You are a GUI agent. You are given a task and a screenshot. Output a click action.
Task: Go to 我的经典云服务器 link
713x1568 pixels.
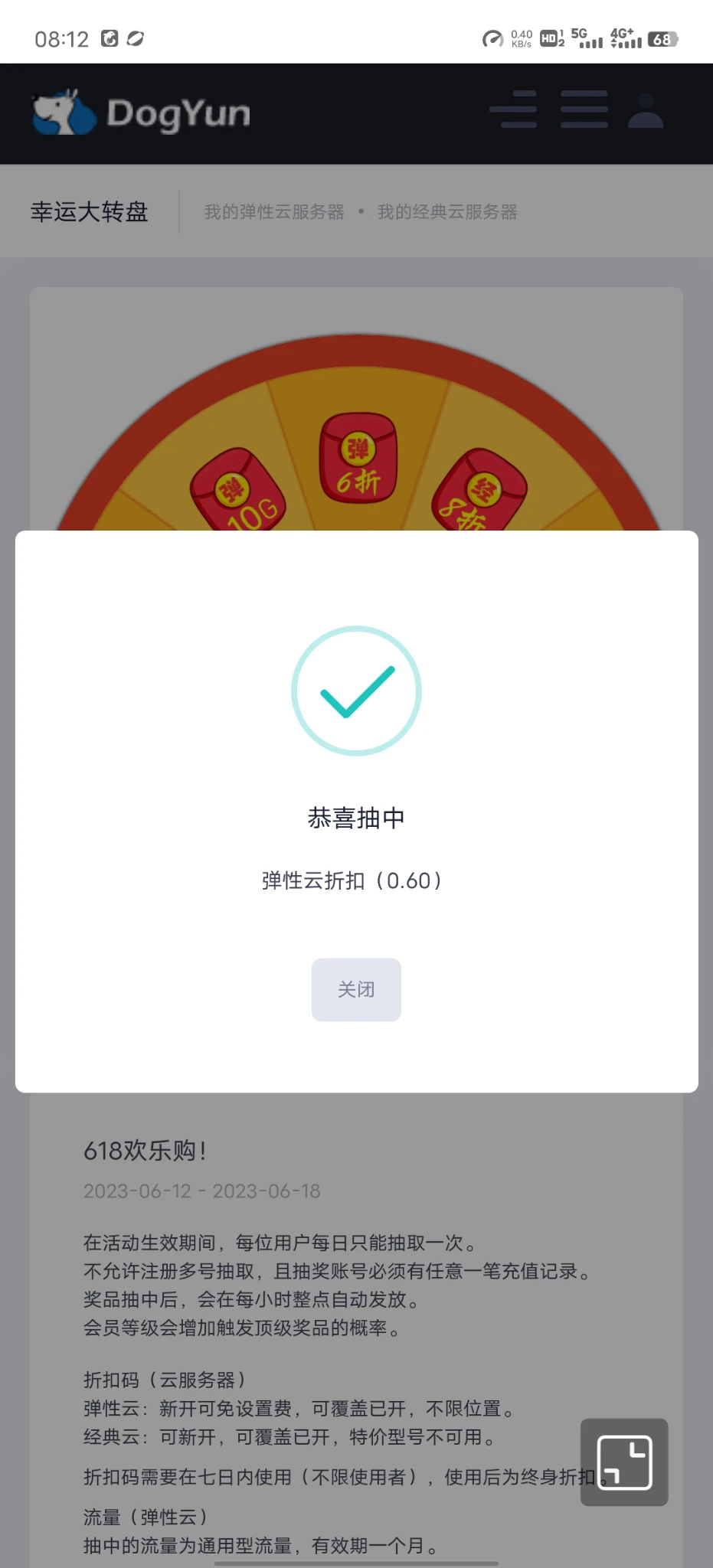click(x=447, y=212)
